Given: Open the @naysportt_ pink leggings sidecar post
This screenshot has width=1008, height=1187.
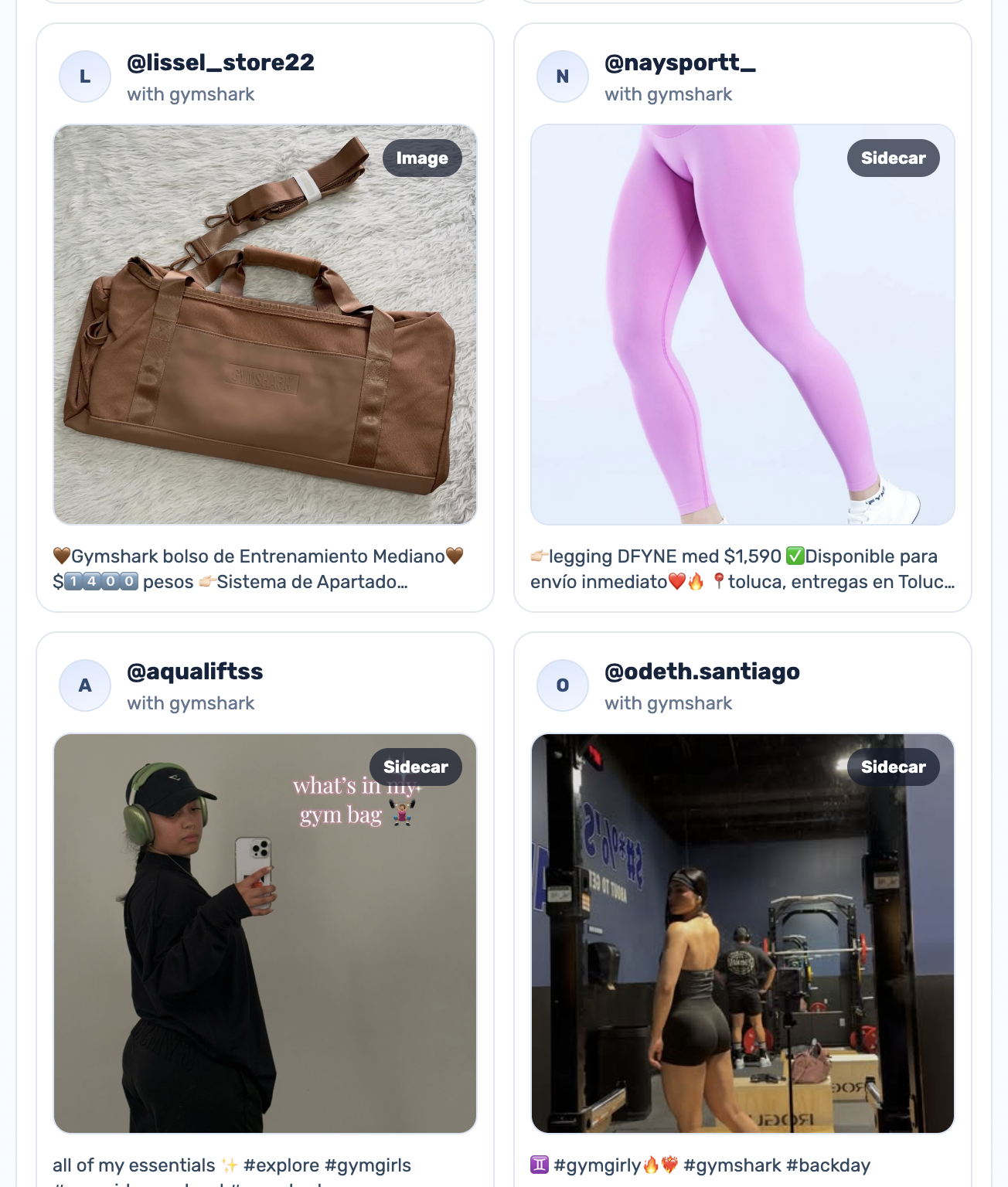Looking at the screenshot, I should [x=742, y=325].
